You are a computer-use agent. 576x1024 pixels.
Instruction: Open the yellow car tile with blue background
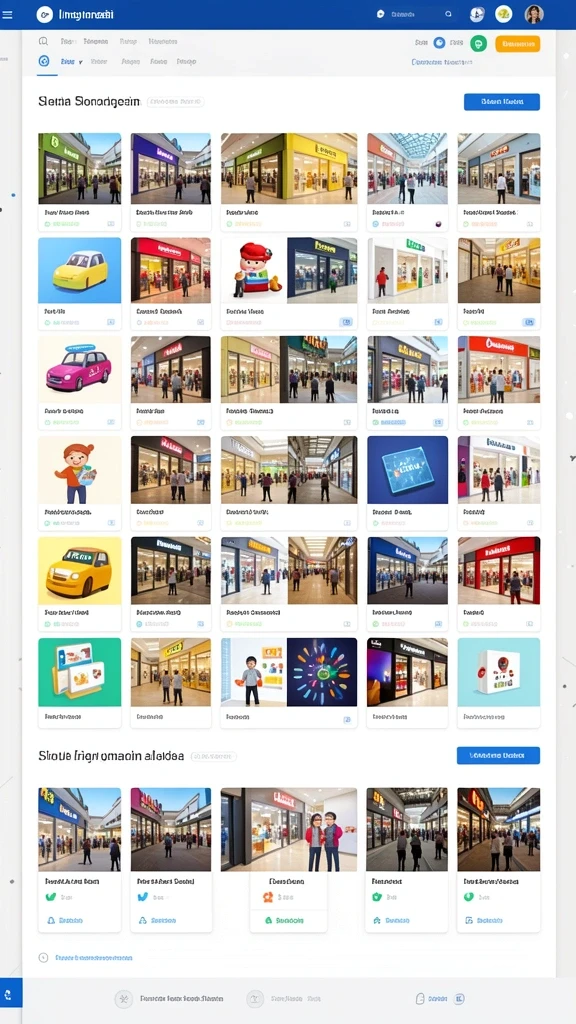[80, 270]
